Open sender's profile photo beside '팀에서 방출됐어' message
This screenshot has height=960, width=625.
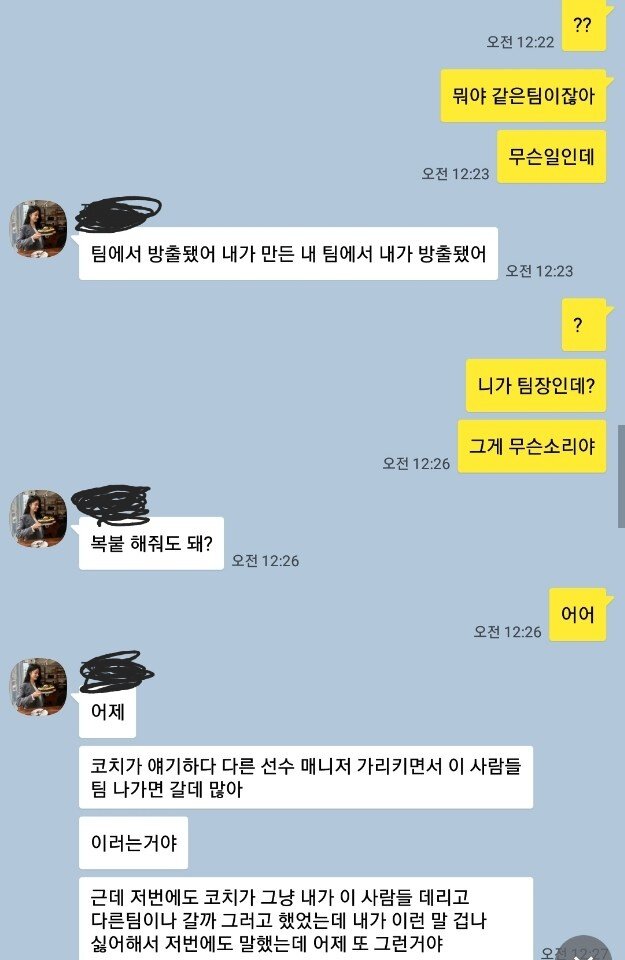click(x=38, y=229)
